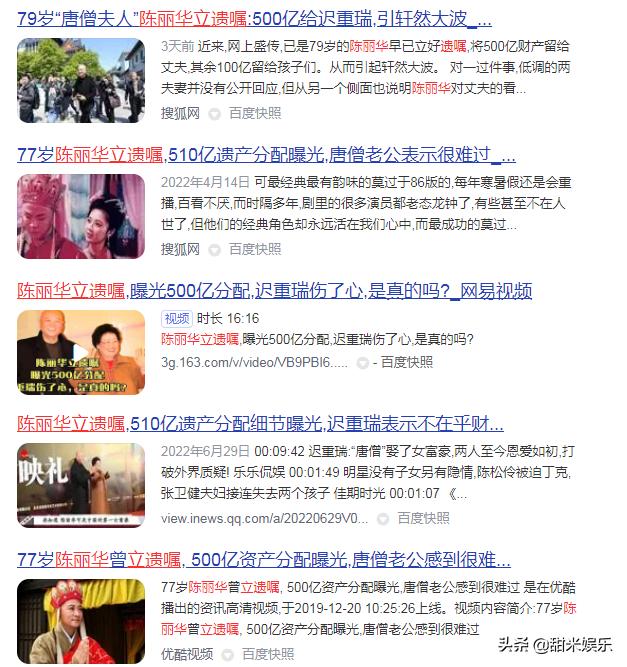Open 百度快照 for the 3天前 搜狐网 result
627x667 pixels.
coord(256,113)
